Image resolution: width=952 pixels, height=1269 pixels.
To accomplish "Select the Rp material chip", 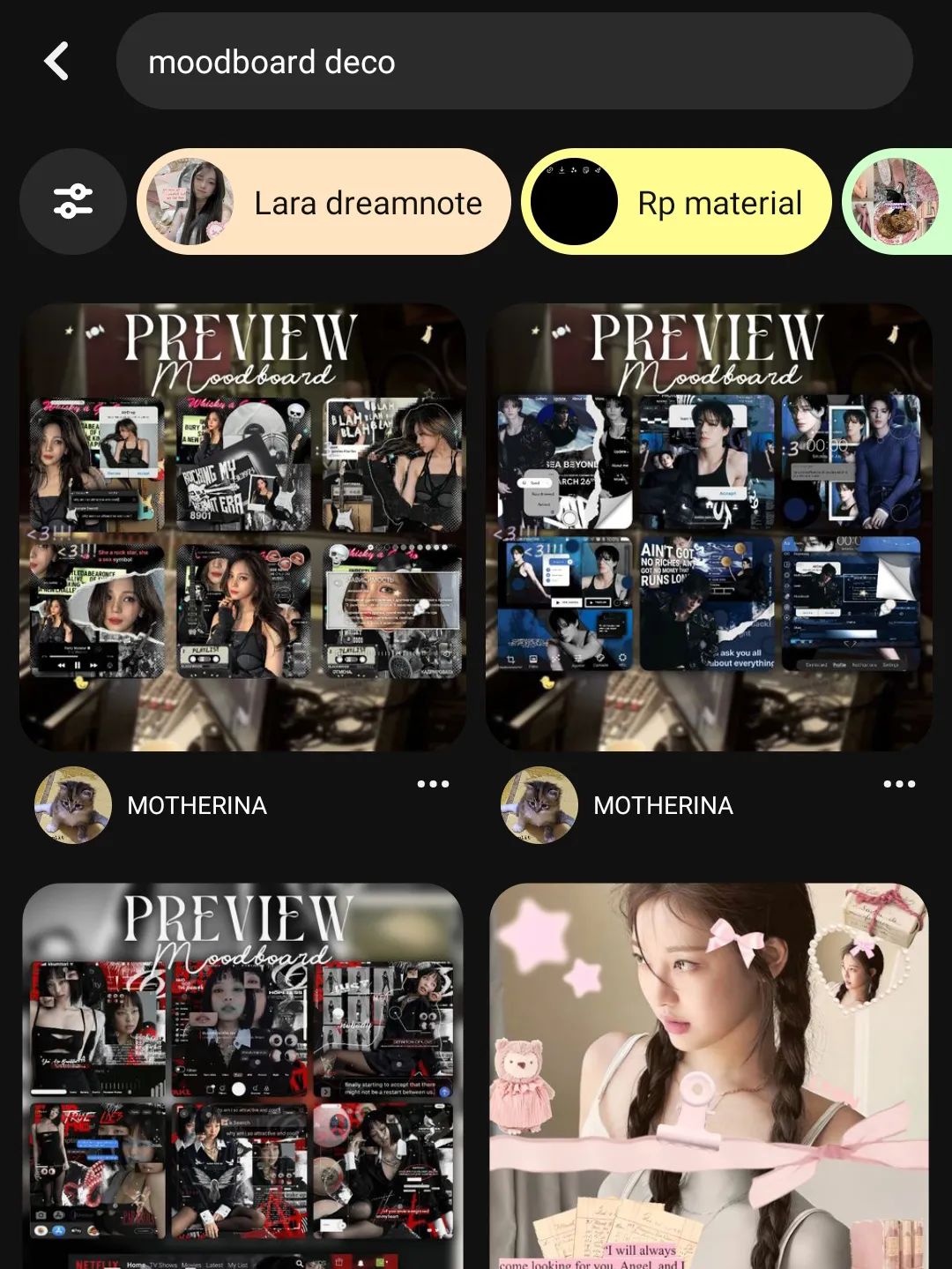I will click(676, 202).
